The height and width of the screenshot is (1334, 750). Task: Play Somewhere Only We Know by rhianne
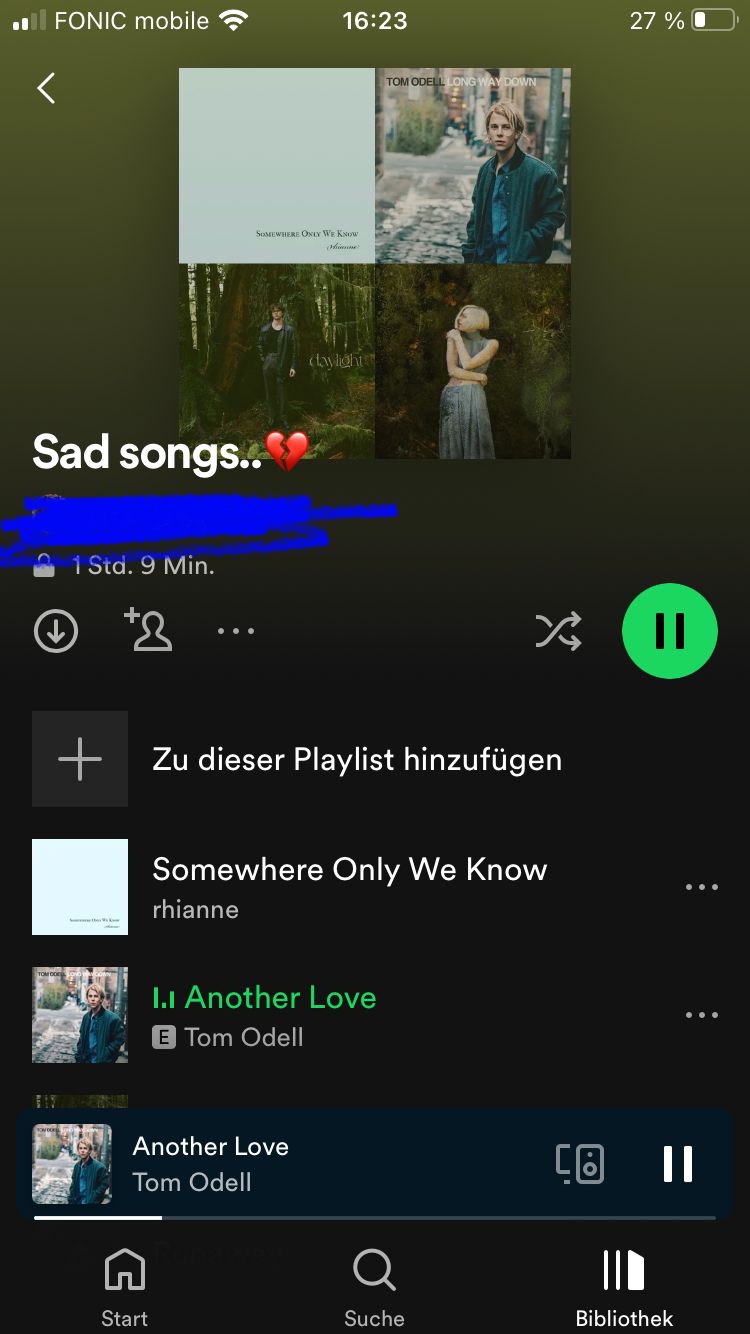349,886
